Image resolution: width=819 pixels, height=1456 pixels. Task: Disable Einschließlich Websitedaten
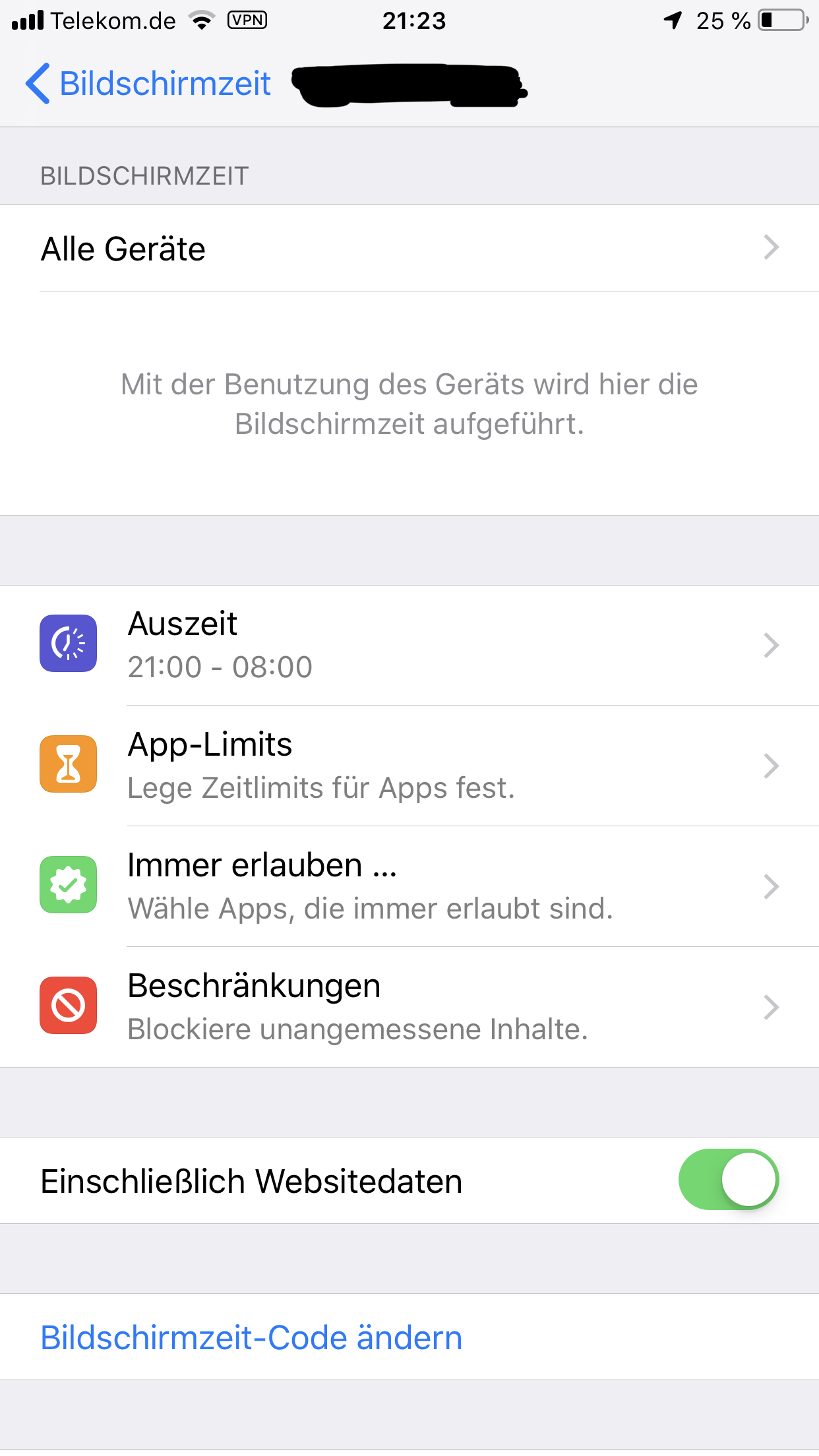(729, 1180)
